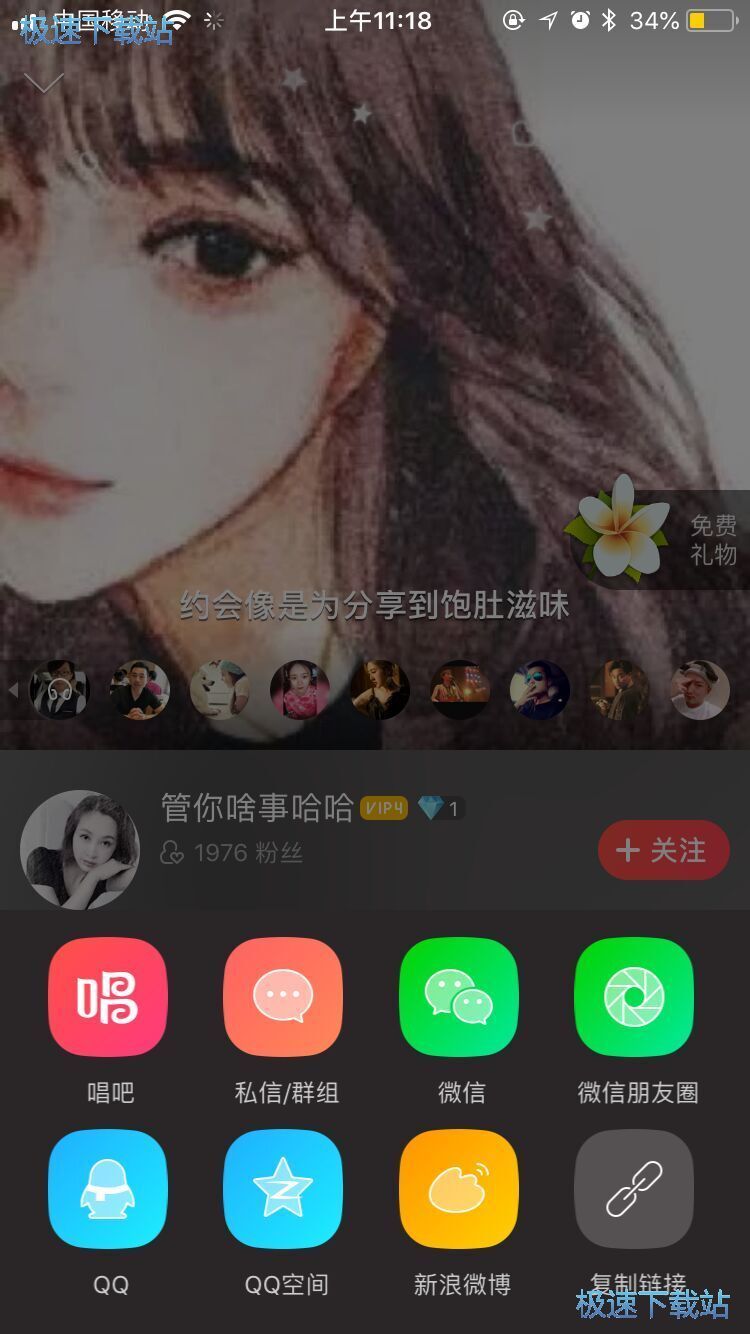Viewport: 750px width, 1334px height.
Task: Collapse the player with the down chevron
Action: (x=44, y=83)
